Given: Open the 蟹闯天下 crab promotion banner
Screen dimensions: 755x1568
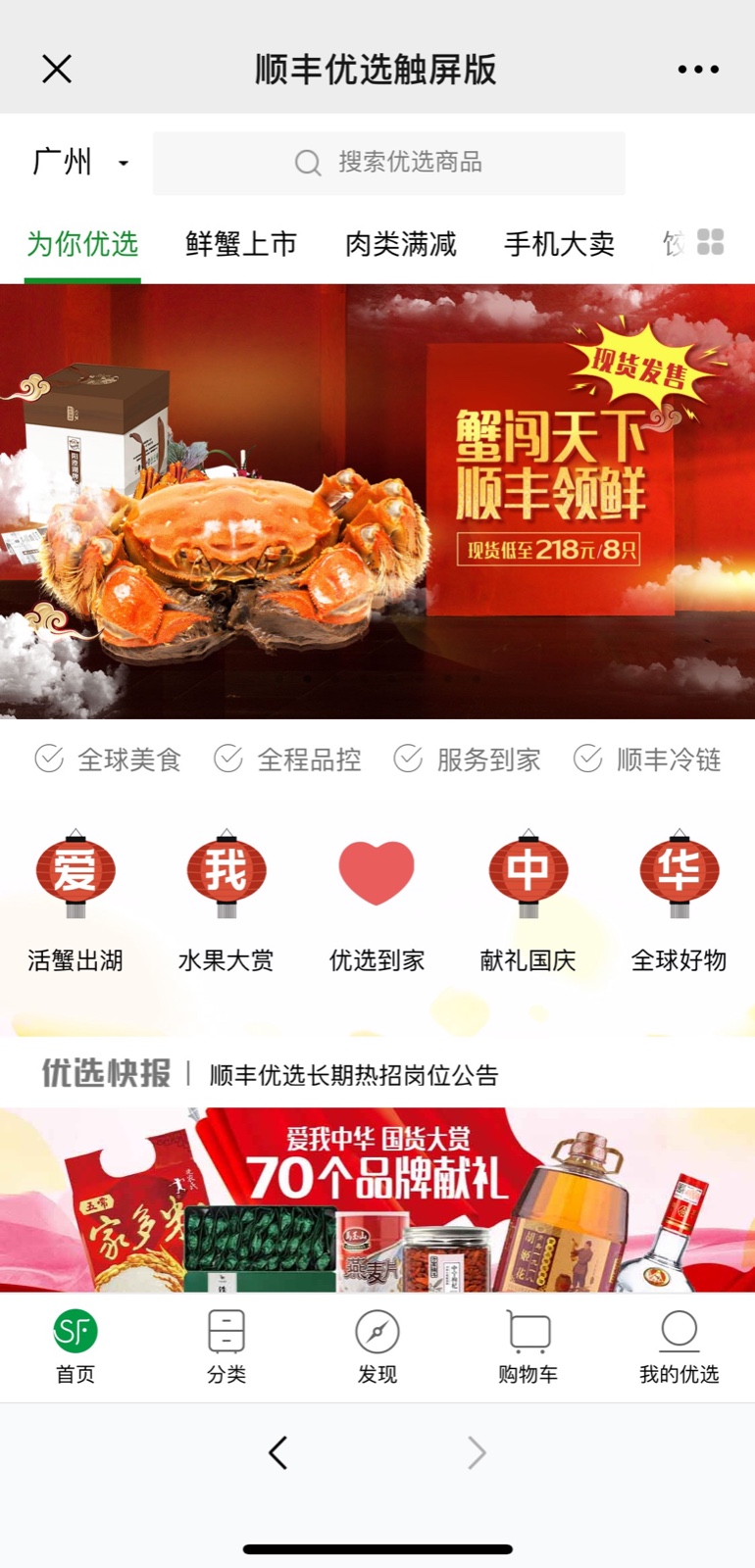Looking at the screenshot, I should click(x=377, y=501).
